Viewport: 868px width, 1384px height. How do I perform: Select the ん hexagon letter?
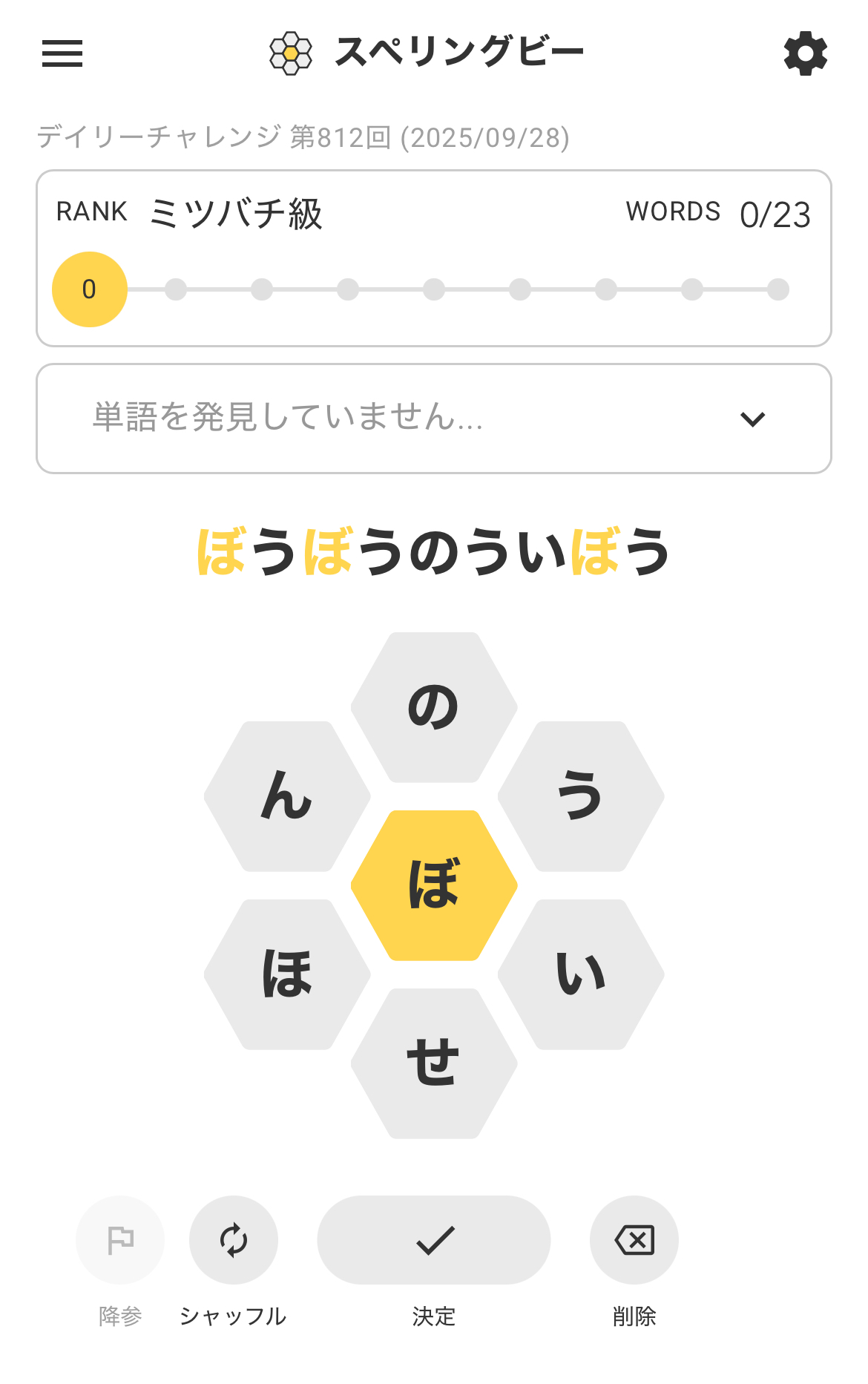pos(287,796)
